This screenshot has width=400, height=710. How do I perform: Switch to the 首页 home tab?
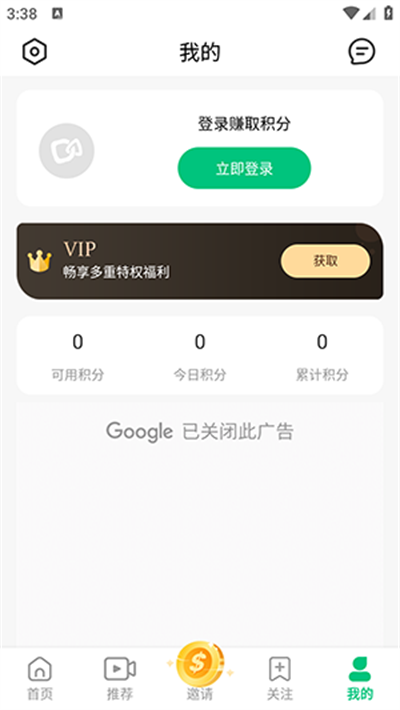[x=40, y=677]
